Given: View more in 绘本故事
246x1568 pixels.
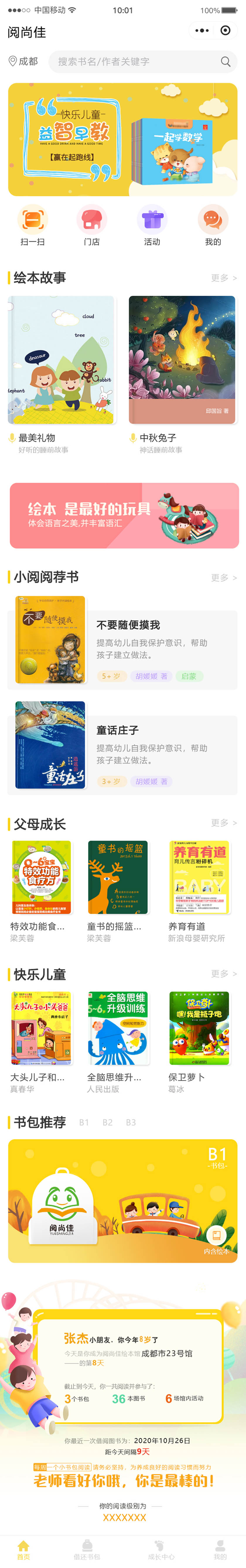Looking at the screenshot, I should pos(223,278).
